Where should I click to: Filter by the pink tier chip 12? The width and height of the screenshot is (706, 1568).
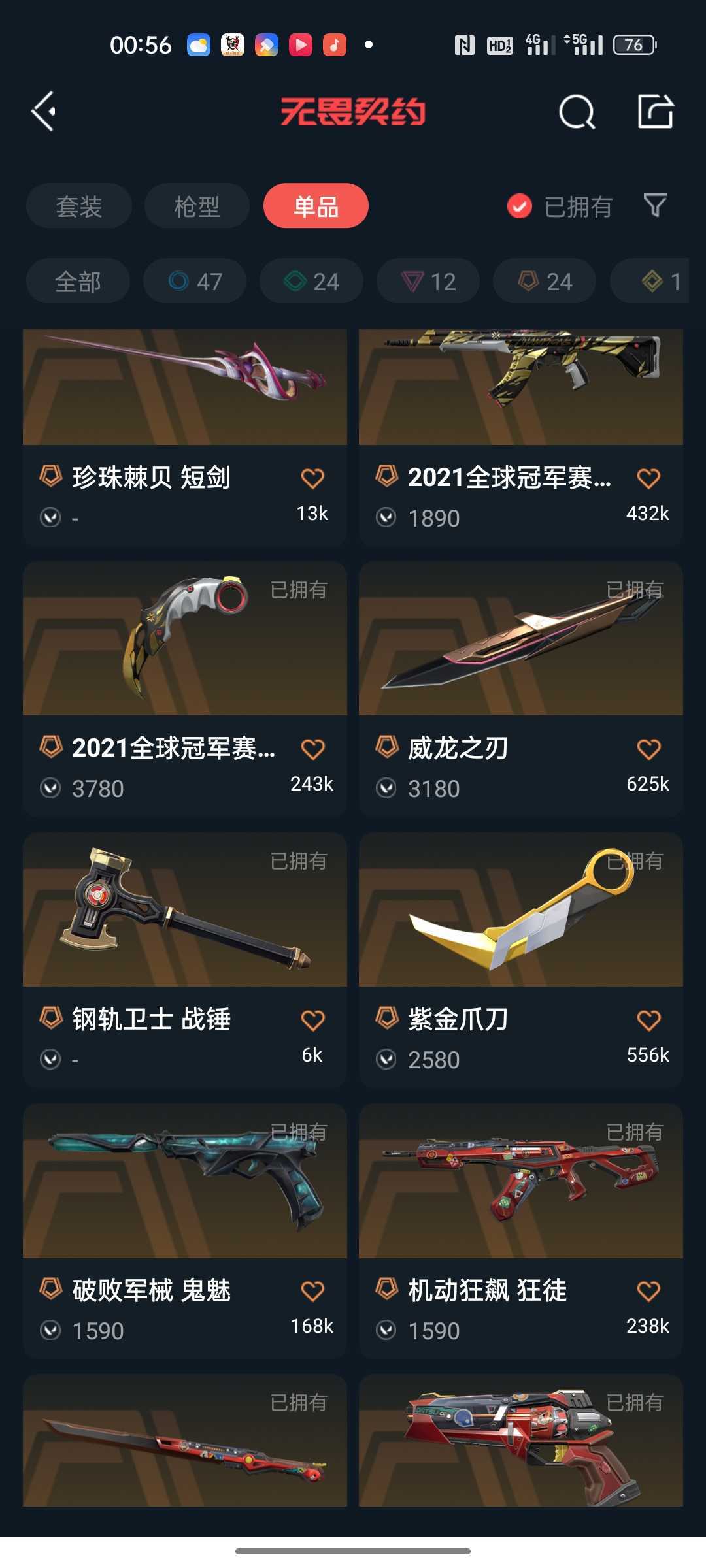click(428, 282)
